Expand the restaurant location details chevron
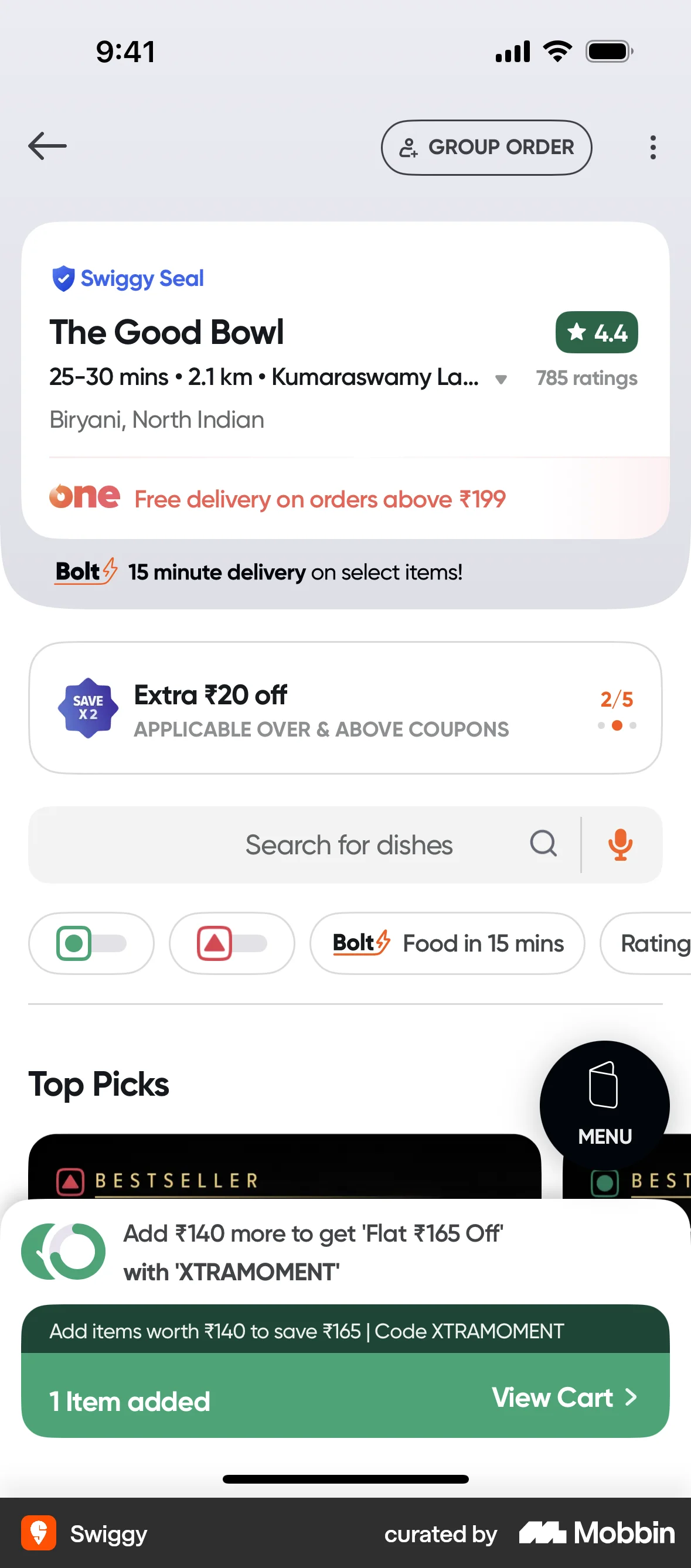 (x=501, y=379)
